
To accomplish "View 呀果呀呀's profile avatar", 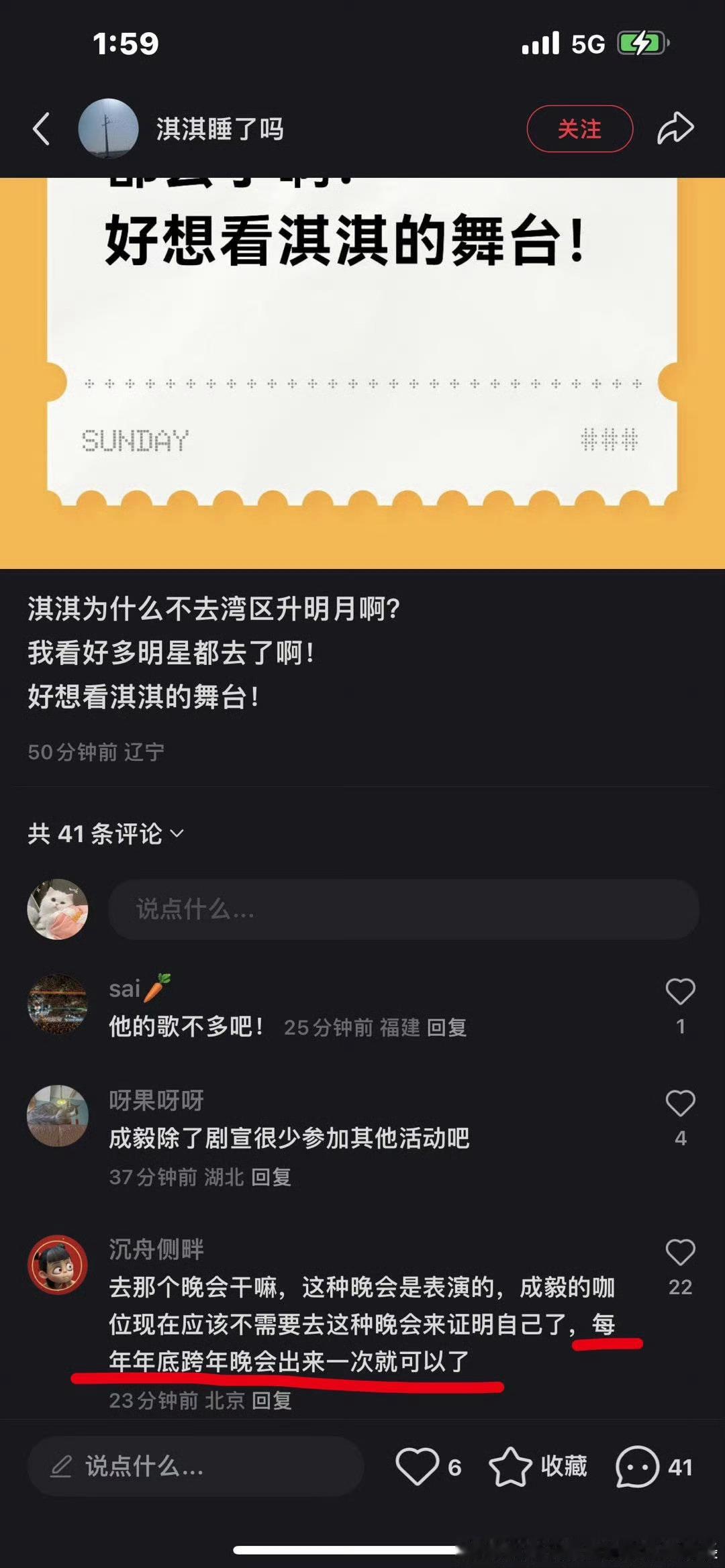I will click(x=58, y=1115).
